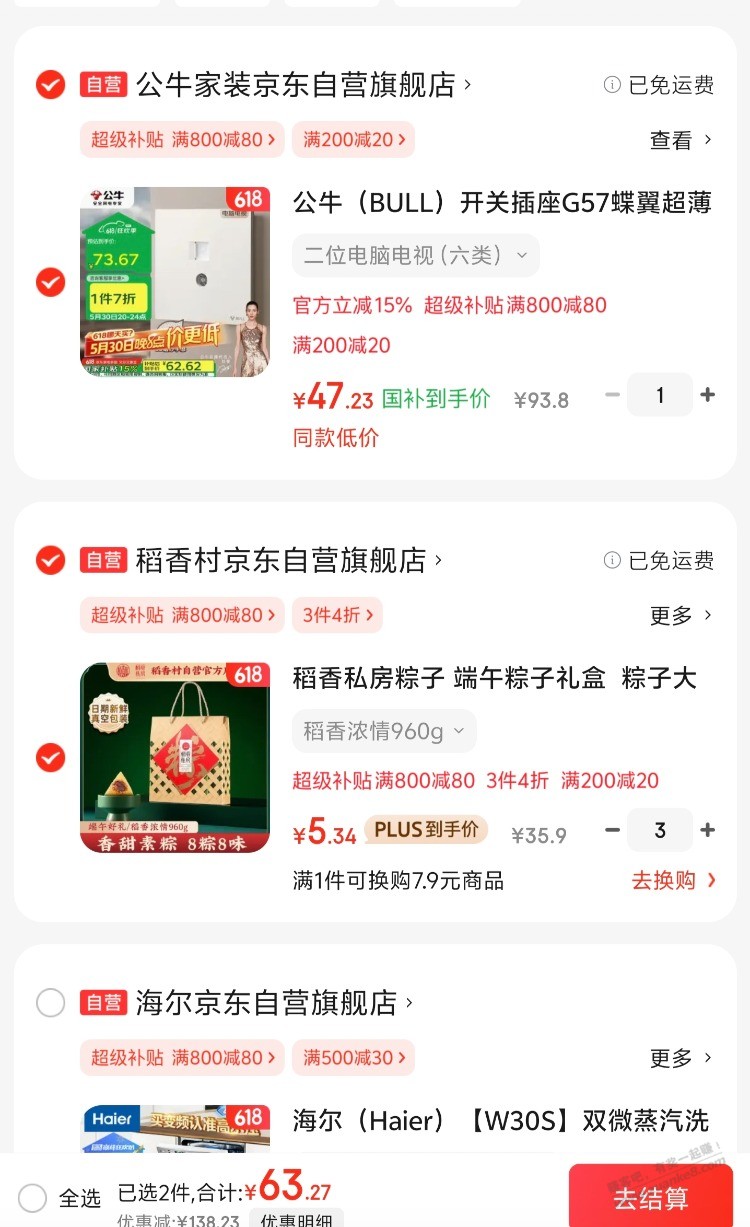Open the 稻香浓情960g spec dropdown
This screenshot has width=750, height=1227.
pos(383,731)
